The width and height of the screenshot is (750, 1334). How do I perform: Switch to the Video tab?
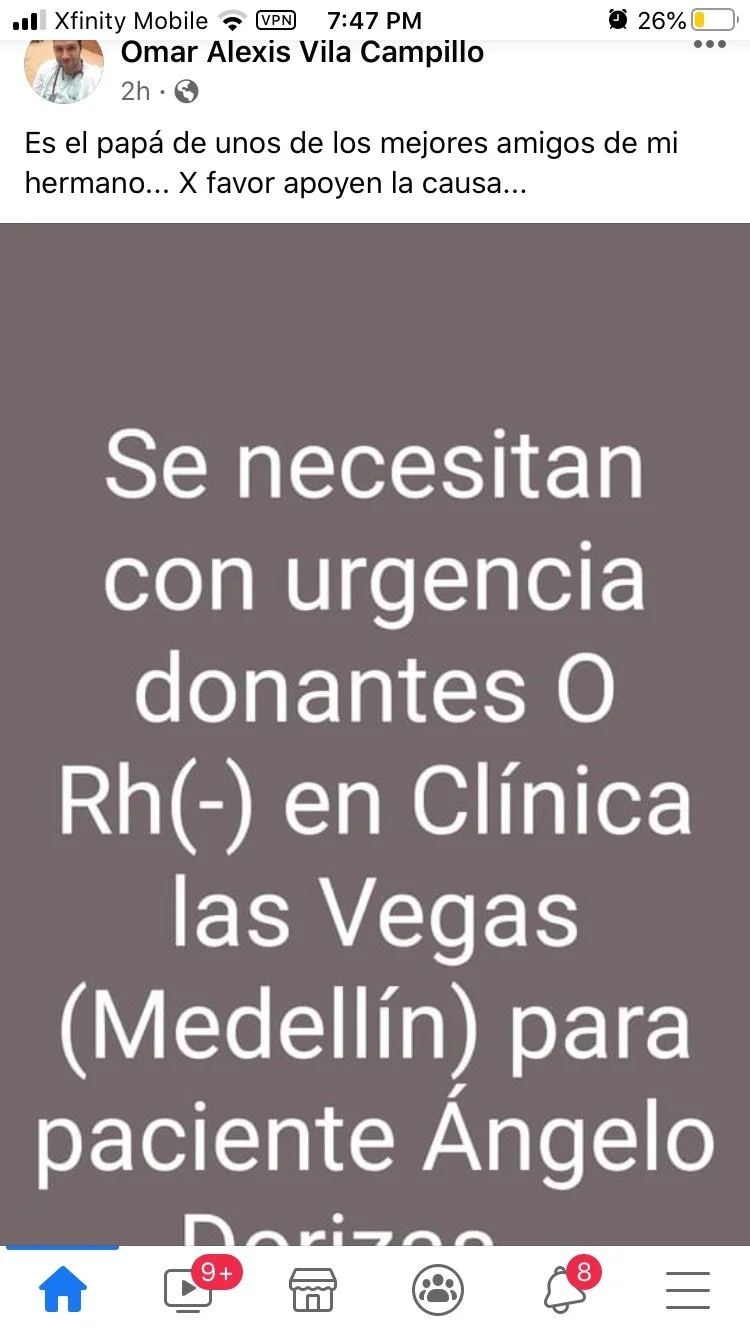pyautogui.click(x=188, y=1290)
